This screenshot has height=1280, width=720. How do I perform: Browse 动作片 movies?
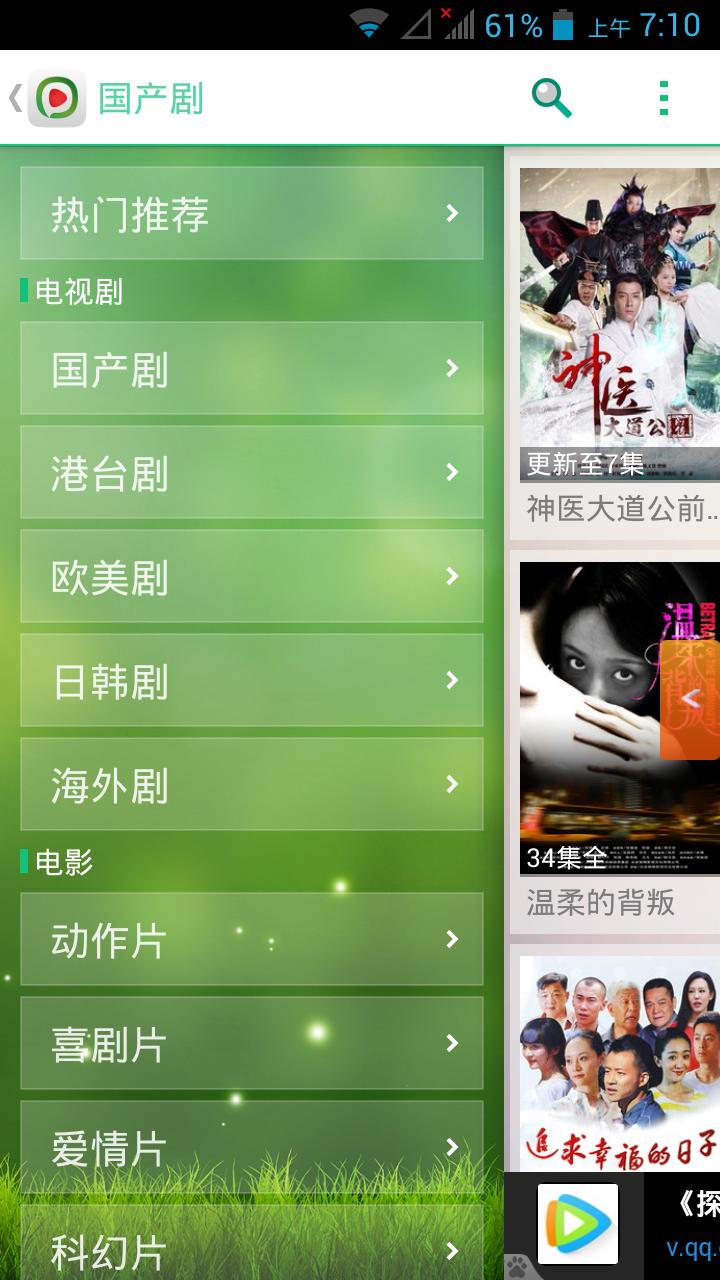(252, 940)
